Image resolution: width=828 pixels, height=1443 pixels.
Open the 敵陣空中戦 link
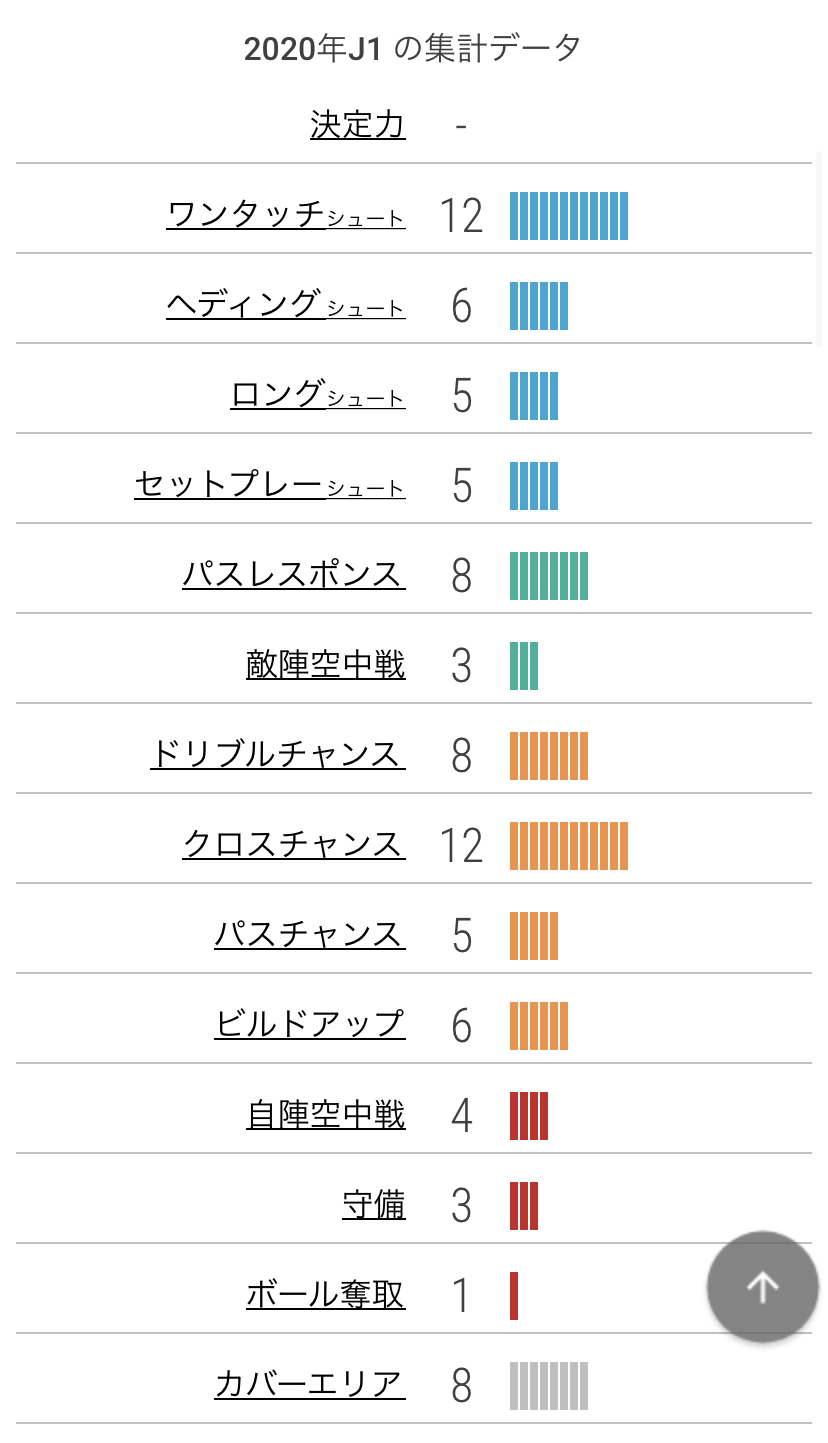pos(326,665)
